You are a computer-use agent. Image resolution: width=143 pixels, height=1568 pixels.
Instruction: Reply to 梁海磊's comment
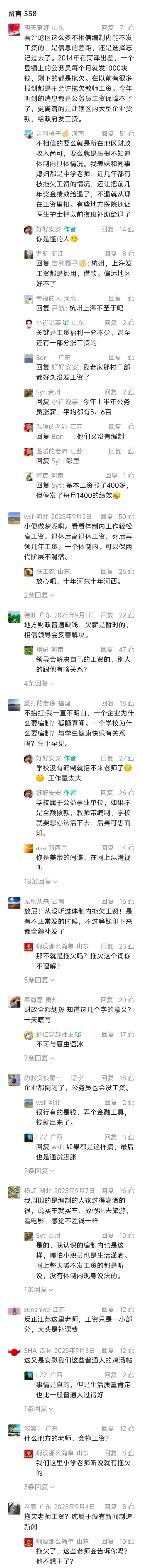coord(108,999)
